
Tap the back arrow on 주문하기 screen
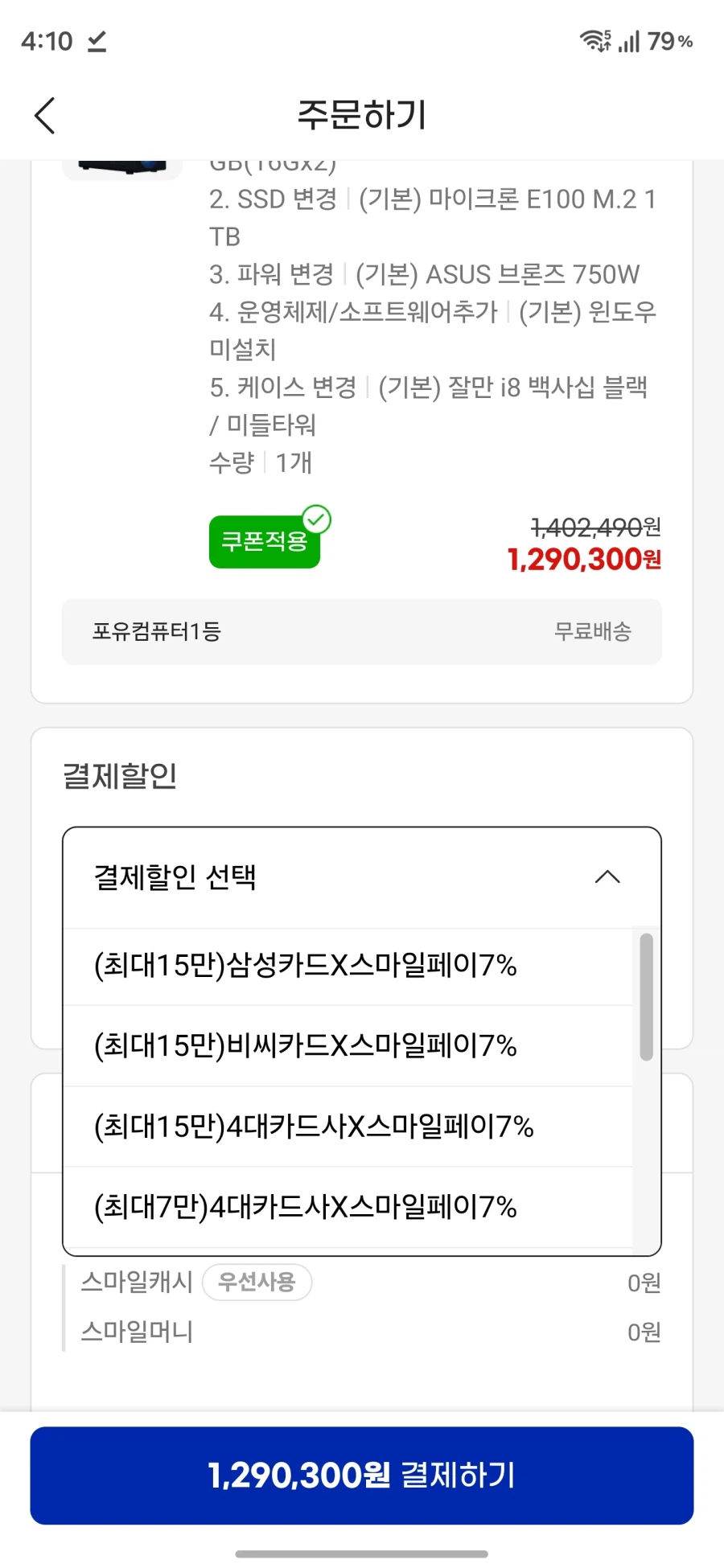click(x=44, y=115)
